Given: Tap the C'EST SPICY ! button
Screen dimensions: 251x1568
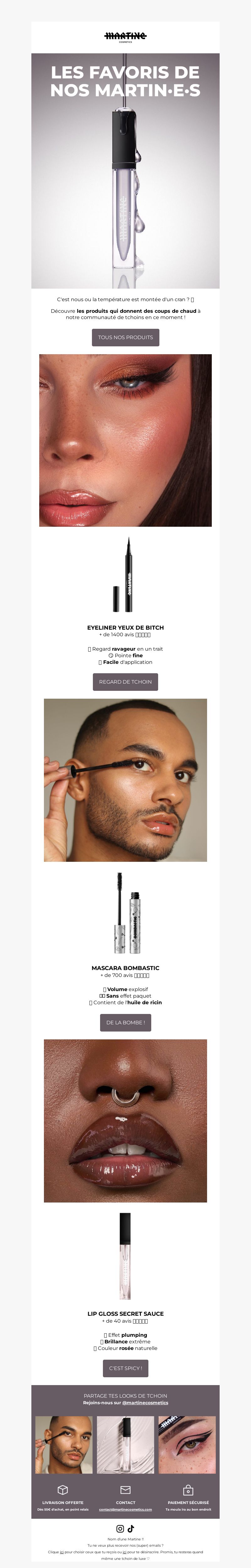Looking at the screenshot, I should (125, 1368).
